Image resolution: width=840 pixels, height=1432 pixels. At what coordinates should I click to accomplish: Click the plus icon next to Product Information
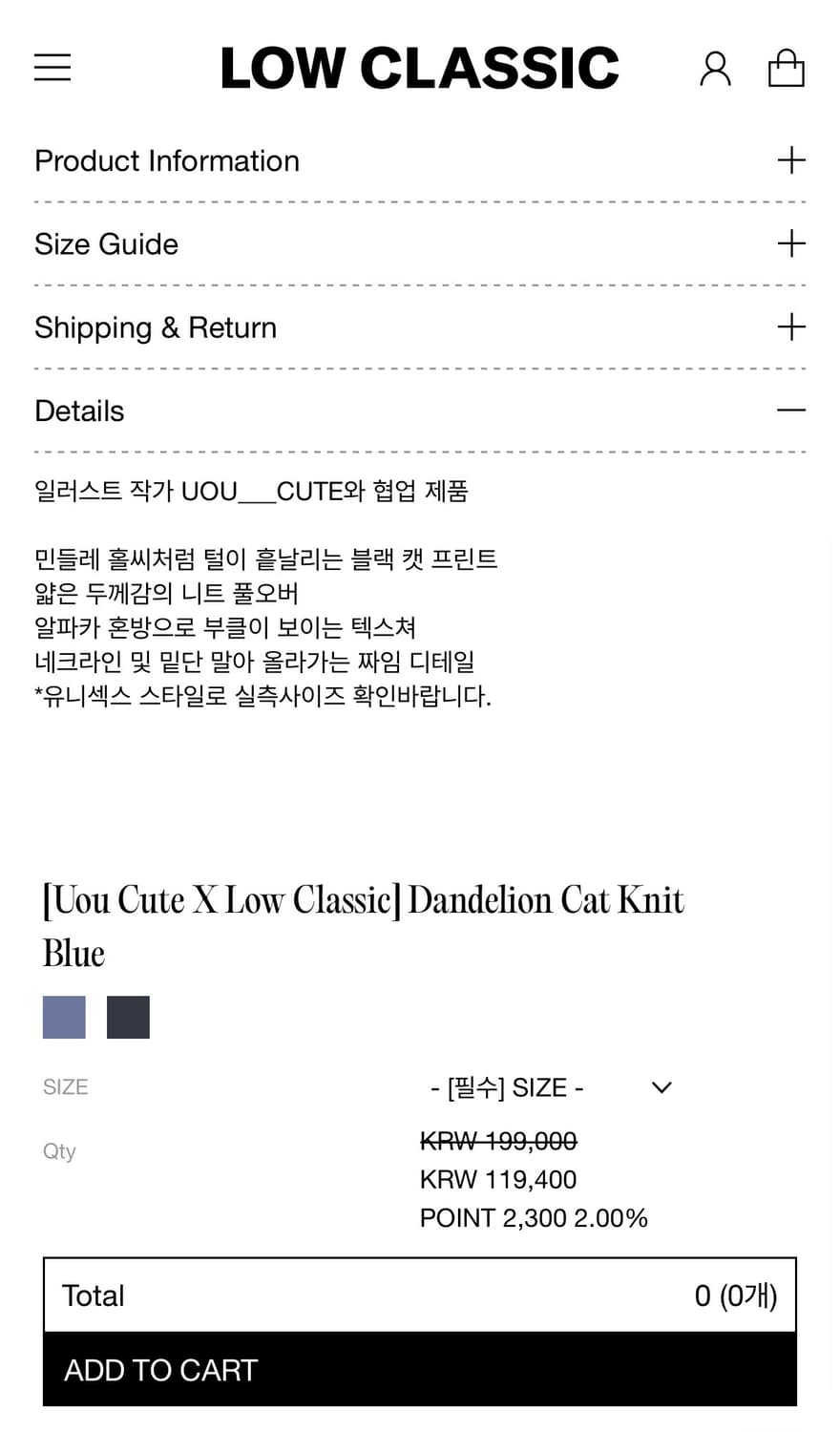click(792, 160)
